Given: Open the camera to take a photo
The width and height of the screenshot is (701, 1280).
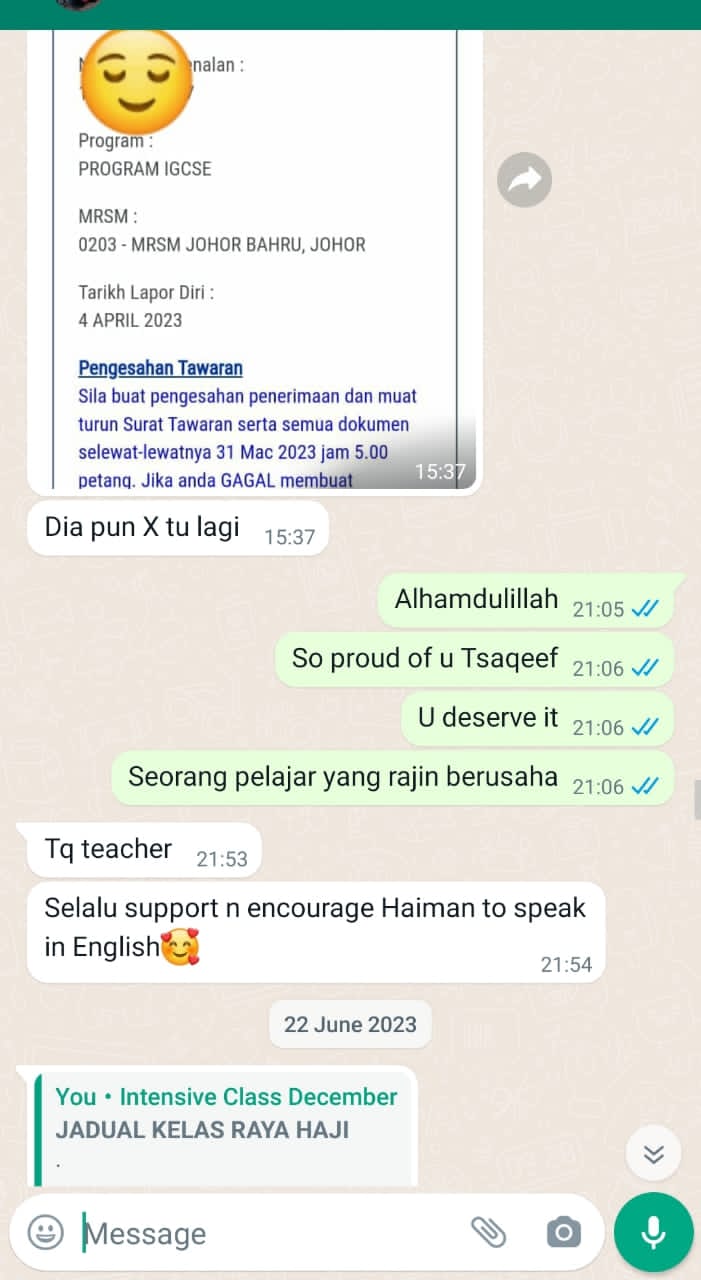Looking at the screenshot, I should tap(563, 1232).
